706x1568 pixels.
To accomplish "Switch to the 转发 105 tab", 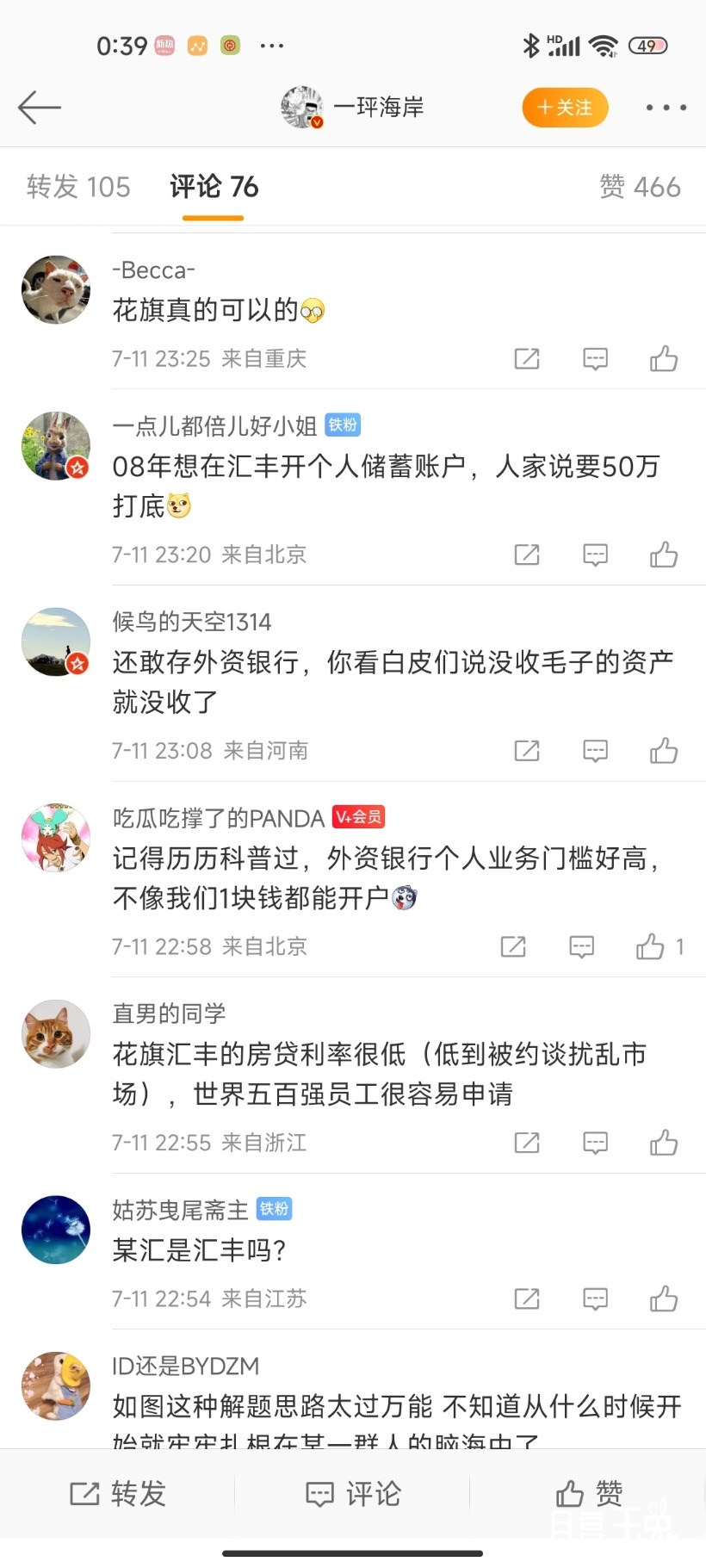I will click(x=77, y=186).
